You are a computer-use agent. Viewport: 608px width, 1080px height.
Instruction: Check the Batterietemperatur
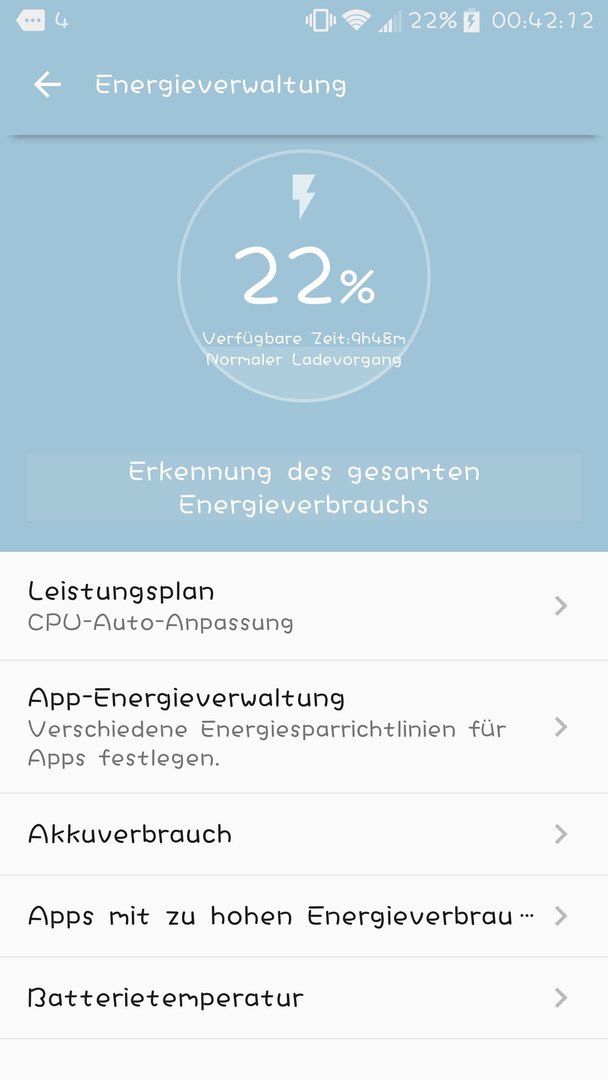point(304,997)
